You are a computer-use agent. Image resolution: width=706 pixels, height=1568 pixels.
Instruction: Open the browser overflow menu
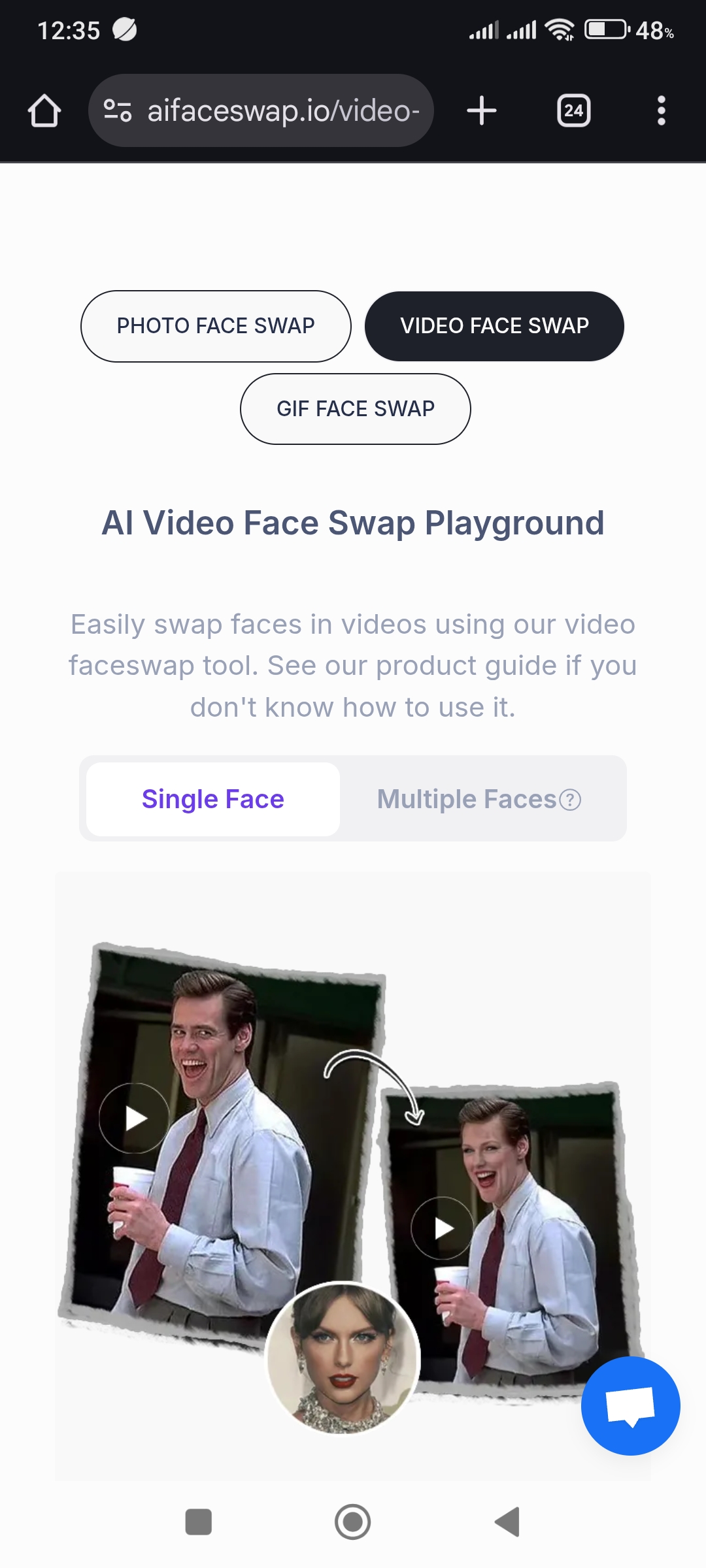tap(661, 110)
